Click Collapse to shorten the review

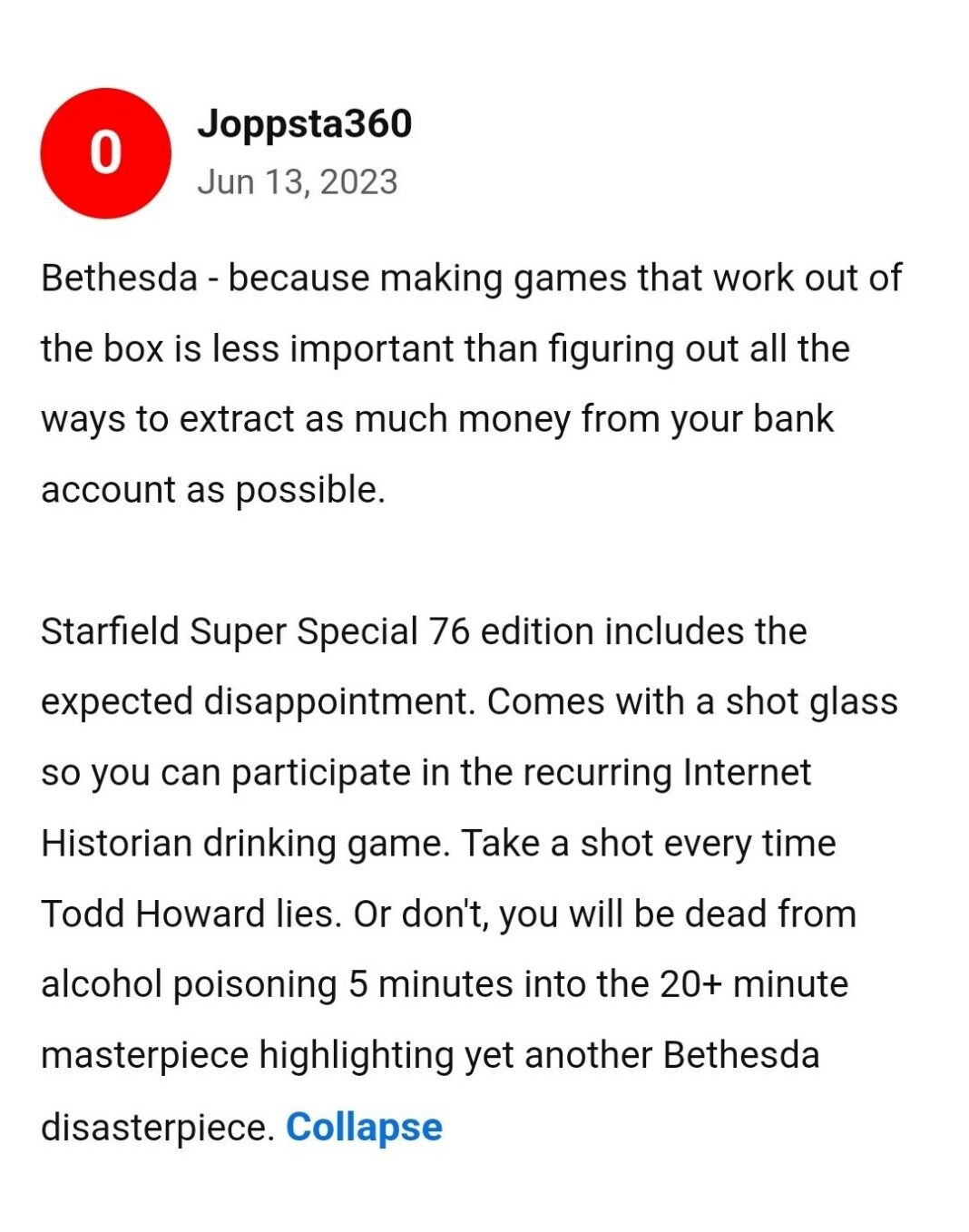(x=363, y=1127)
